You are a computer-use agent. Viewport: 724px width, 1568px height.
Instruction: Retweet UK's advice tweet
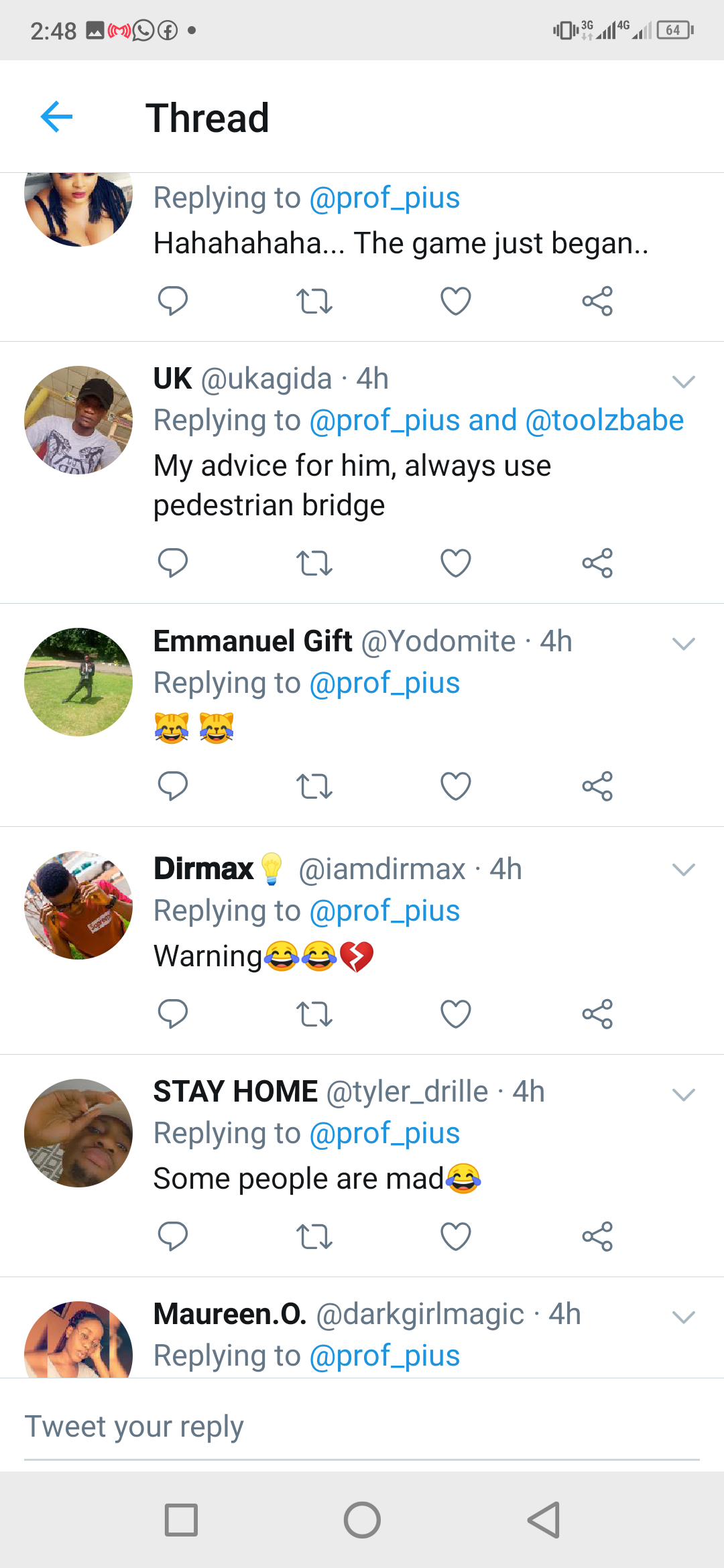pos(314,563)
